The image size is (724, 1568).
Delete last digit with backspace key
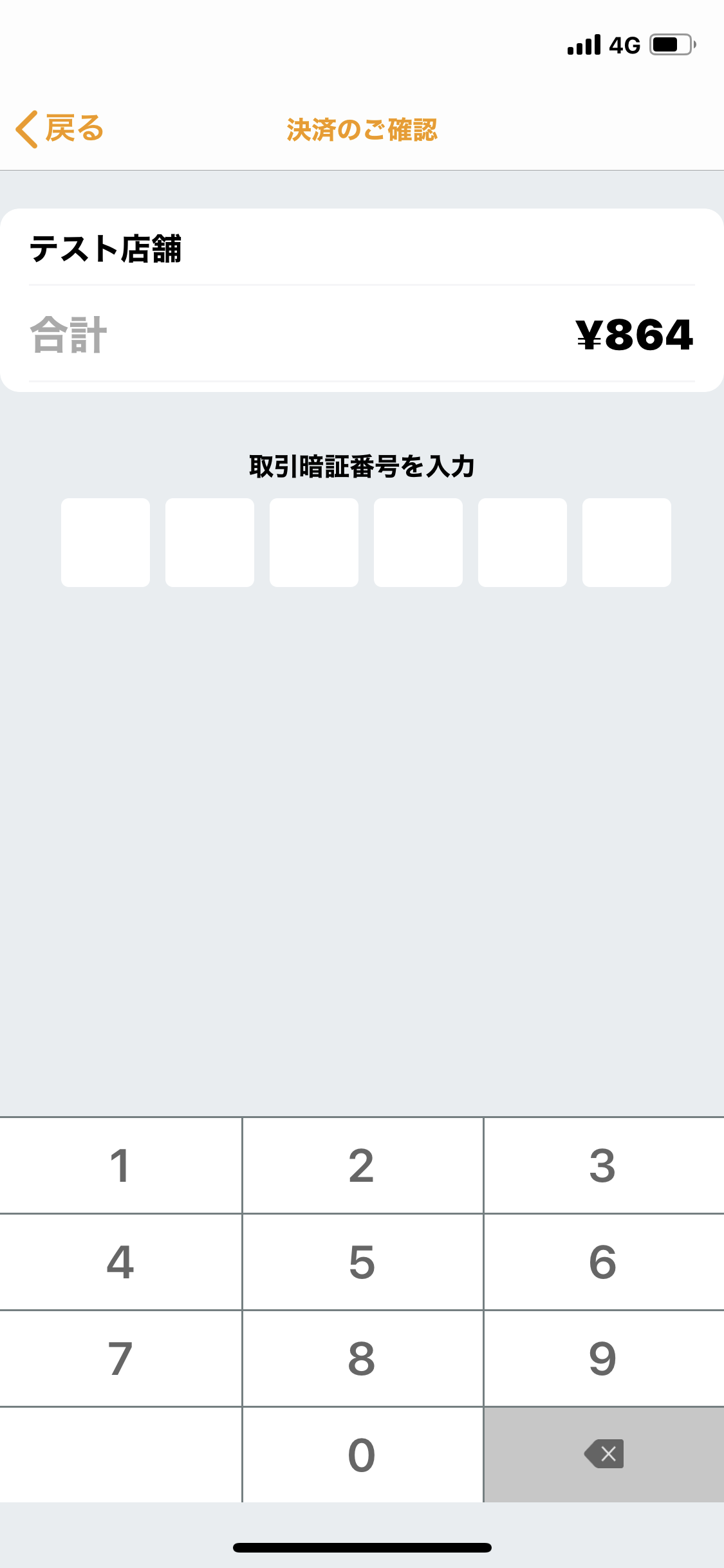(x=604, y=1455)
